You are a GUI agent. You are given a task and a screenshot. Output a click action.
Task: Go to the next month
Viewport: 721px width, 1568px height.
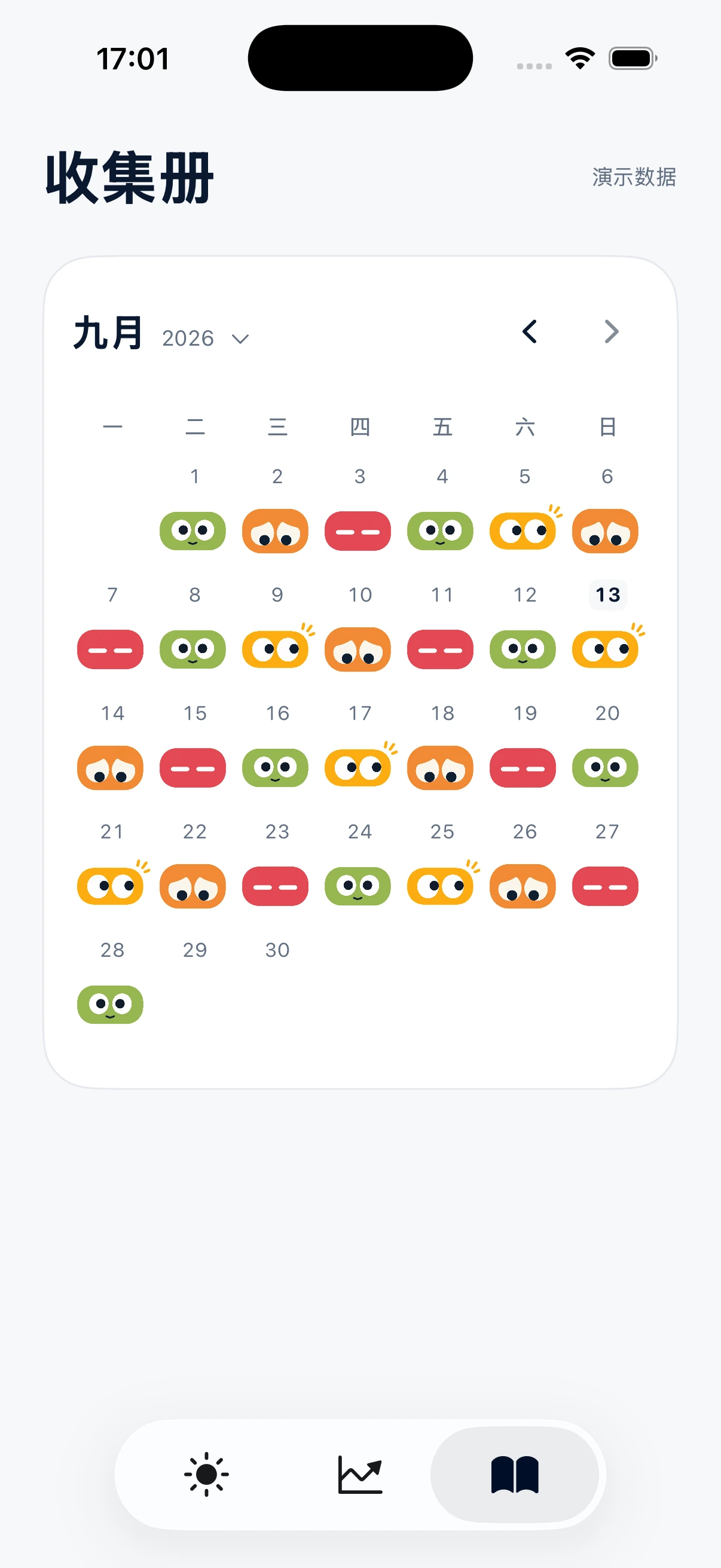[612, 332]
